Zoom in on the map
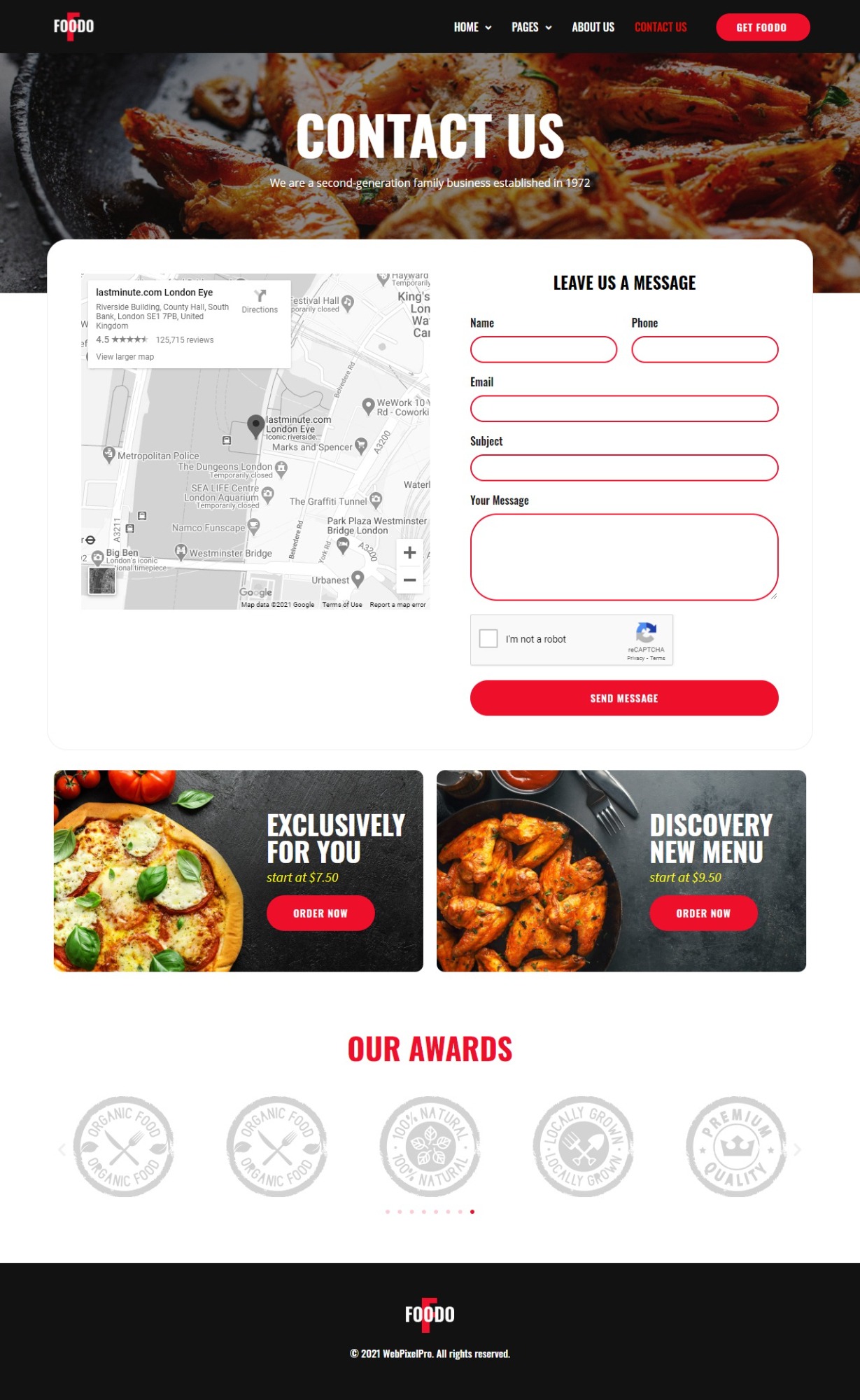The height and width of the screenshot is (1400, 860). click(x=410, y=552)
